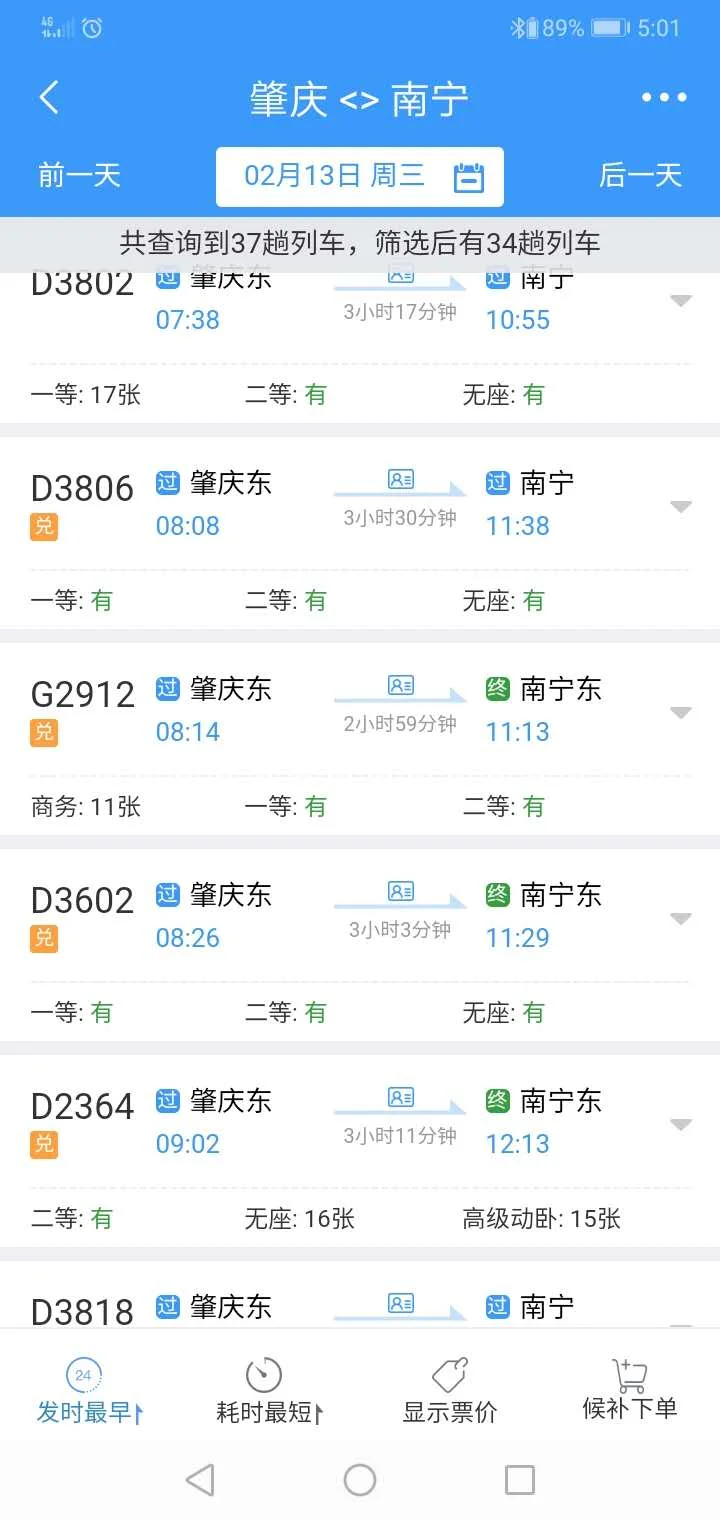
Task: Tap the clock icon for 耗时最短 sorting
Action: 263,1374
